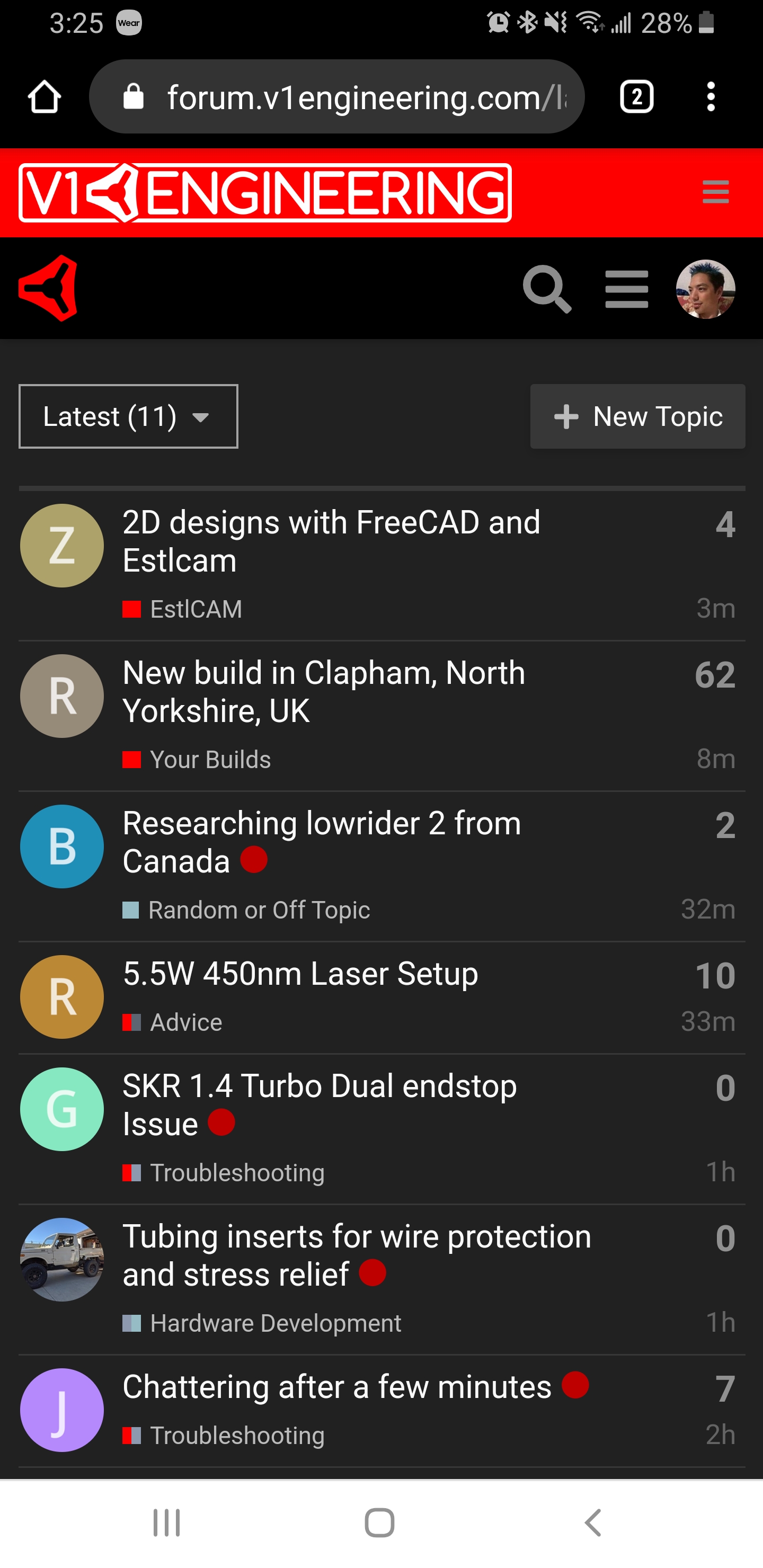The height and width of the screenshot is (1568, 763).
Task: Open 5.5W 450nm Laser Setup topic
Action: click(300, 973)
